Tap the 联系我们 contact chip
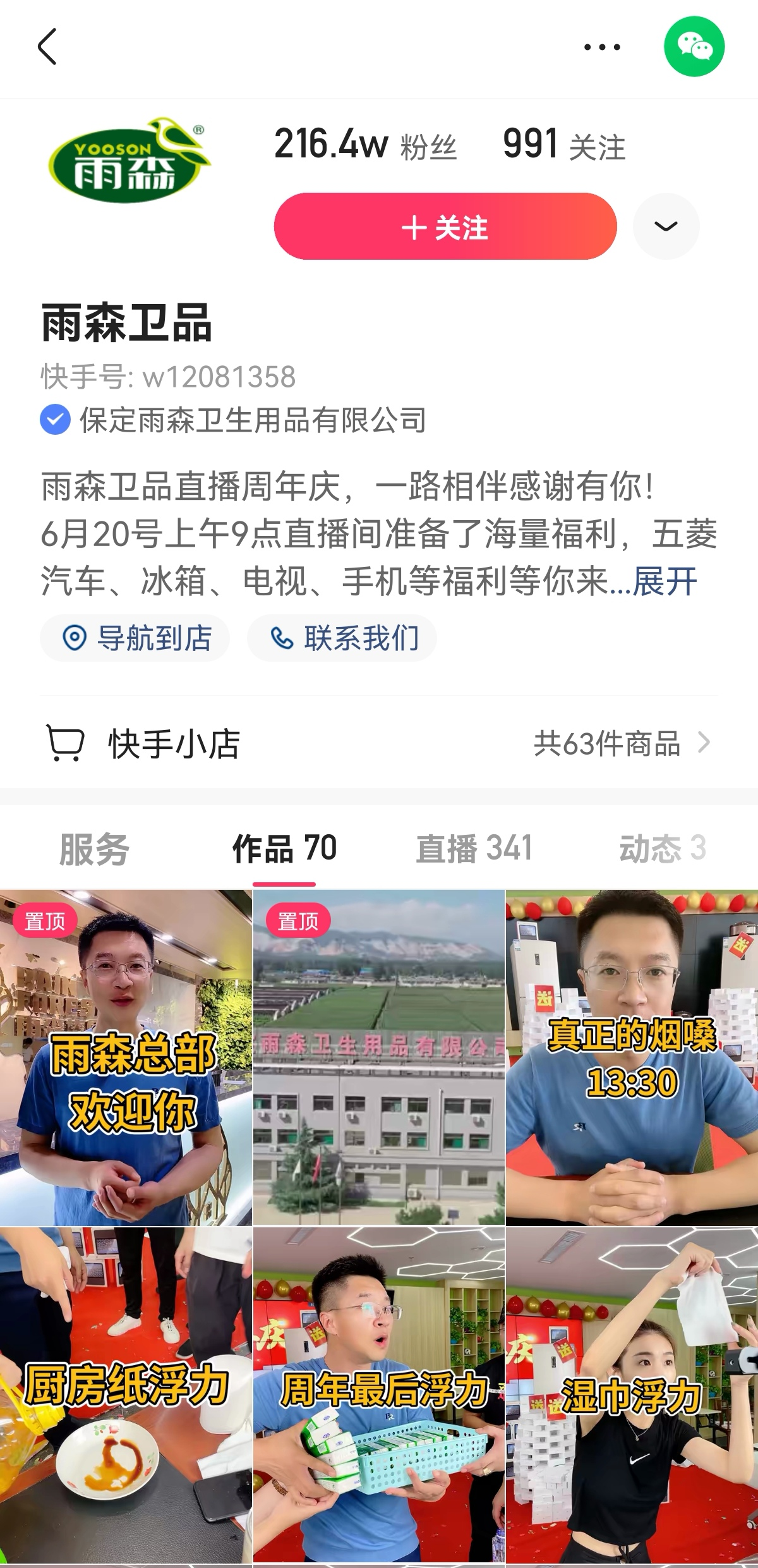This screenshot has height=1568, width=758. (342, 638)
